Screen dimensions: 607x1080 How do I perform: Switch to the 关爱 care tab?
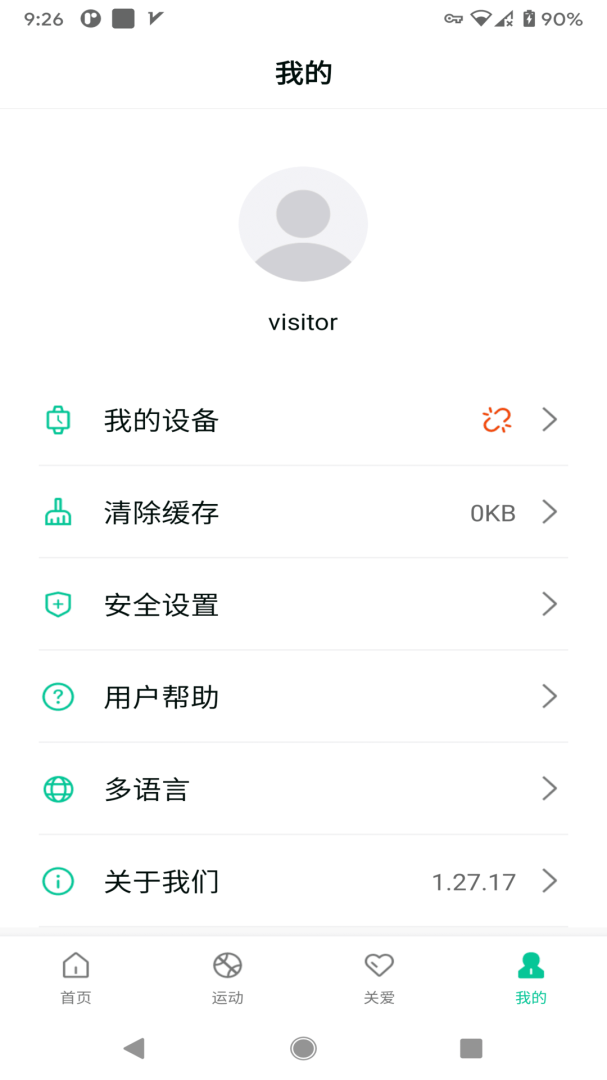click(379, 977)
